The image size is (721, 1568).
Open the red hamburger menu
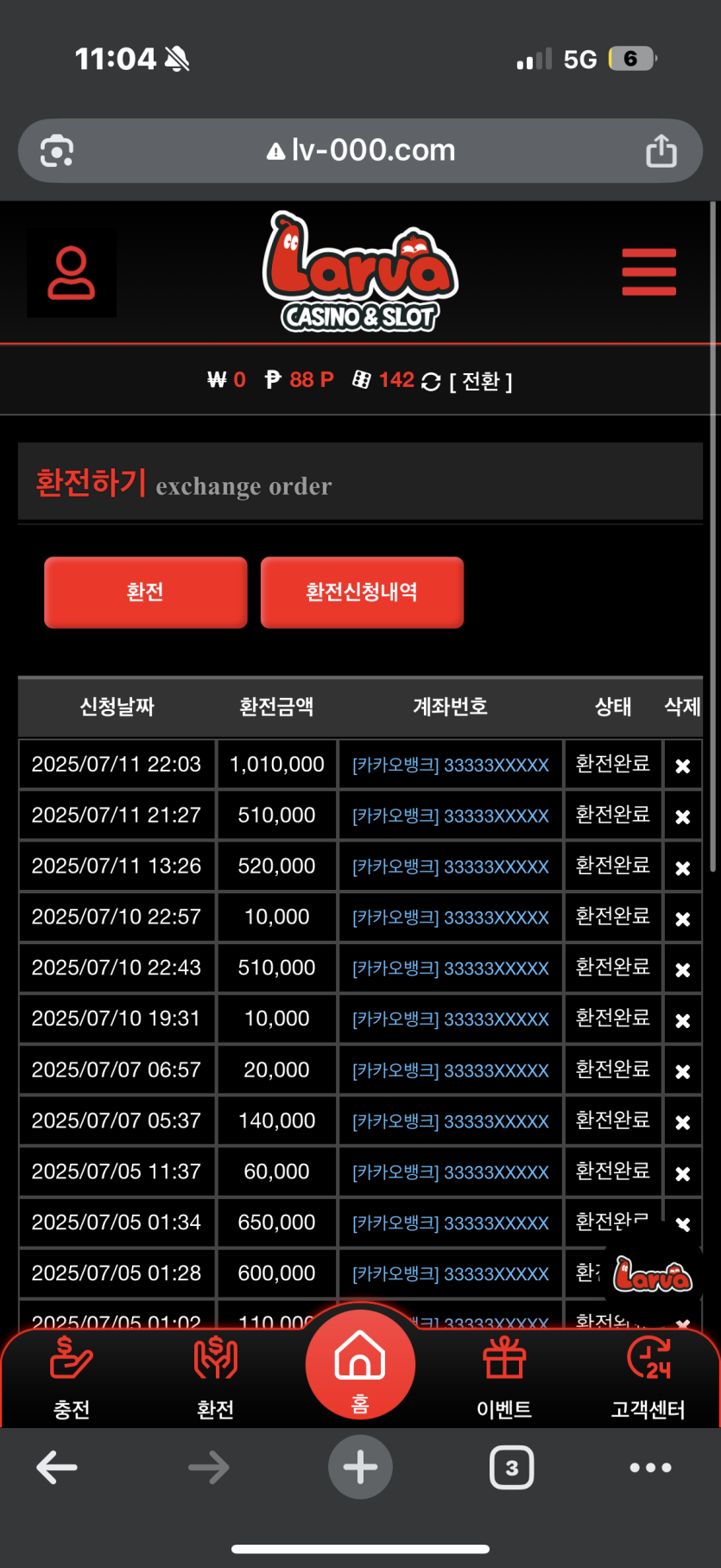pyautogui.click(x=648, y=272)
